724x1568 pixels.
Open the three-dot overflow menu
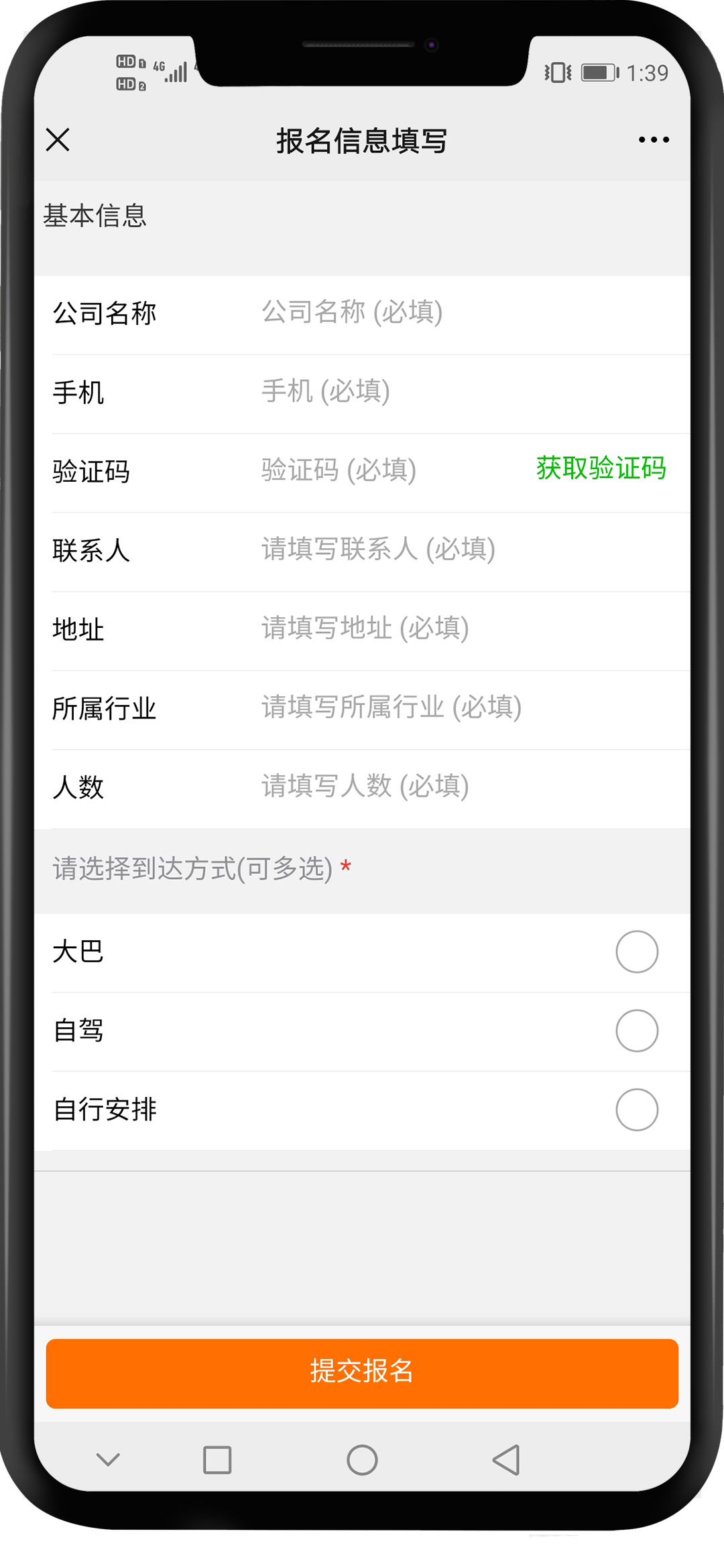point(654,140)
